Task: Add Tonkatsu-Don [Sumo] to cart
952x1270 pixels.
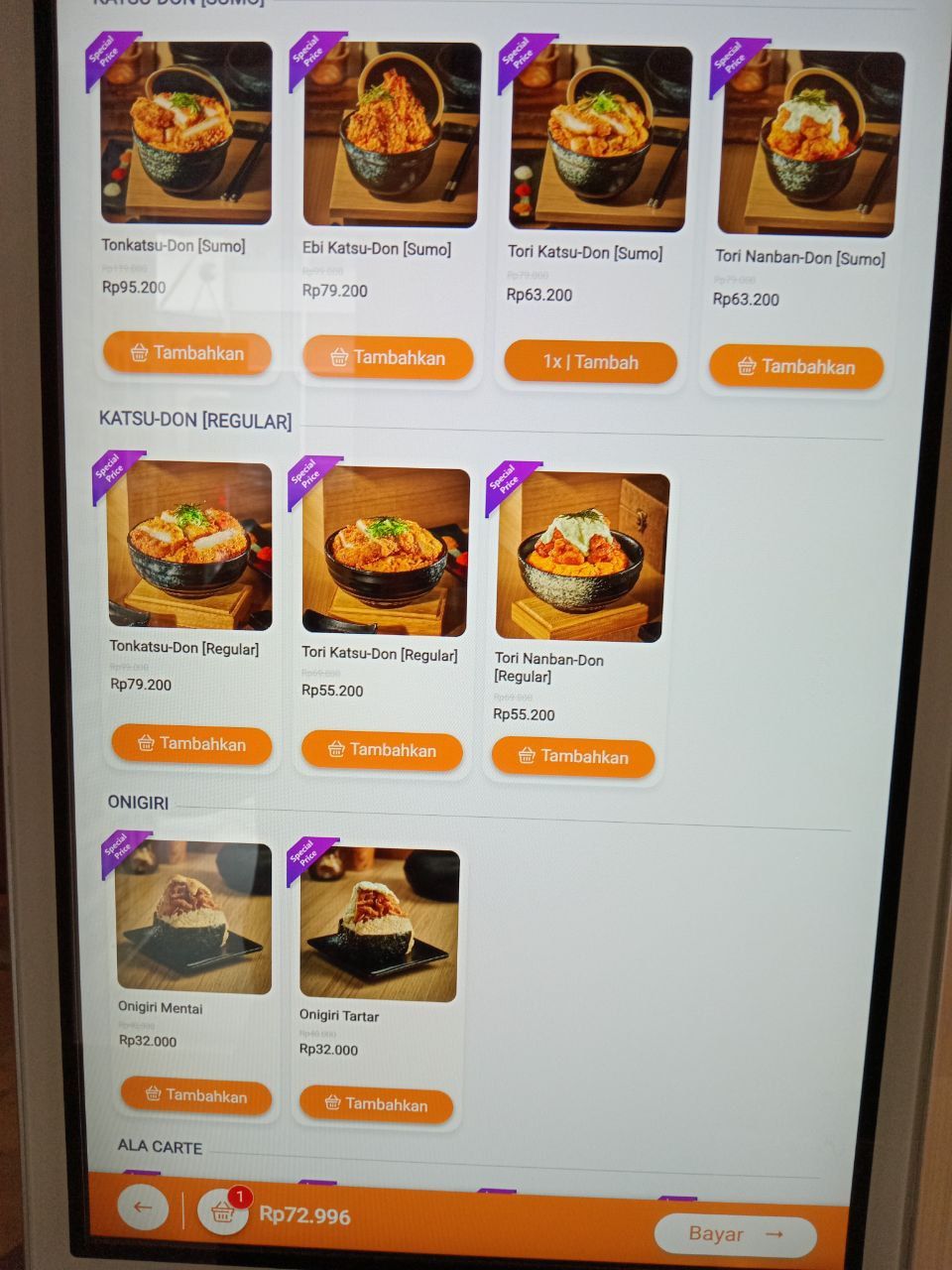Action: click(x=187, y=353)
